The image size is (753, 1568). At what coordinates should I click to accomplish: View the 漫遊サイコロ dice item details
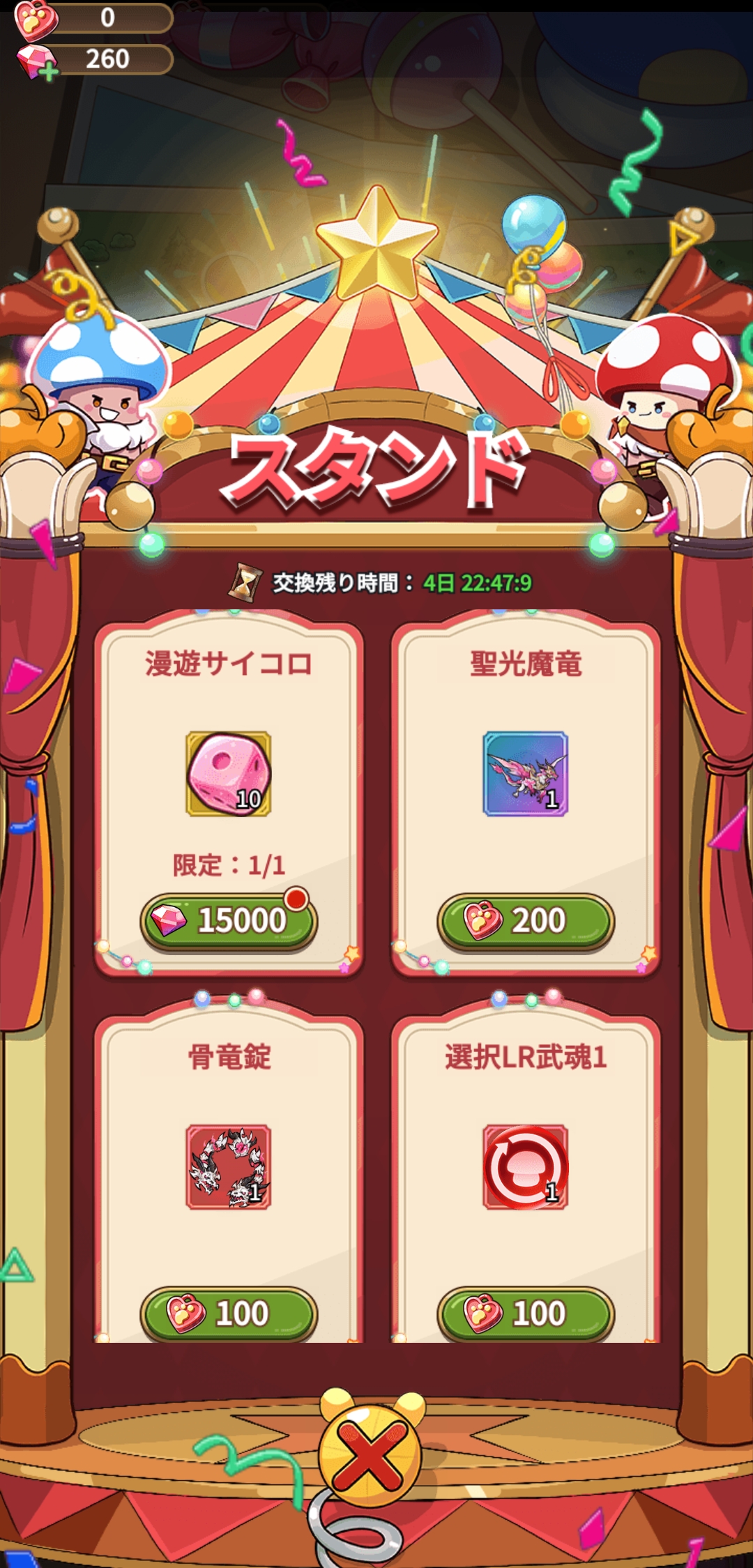coord(229,774)
